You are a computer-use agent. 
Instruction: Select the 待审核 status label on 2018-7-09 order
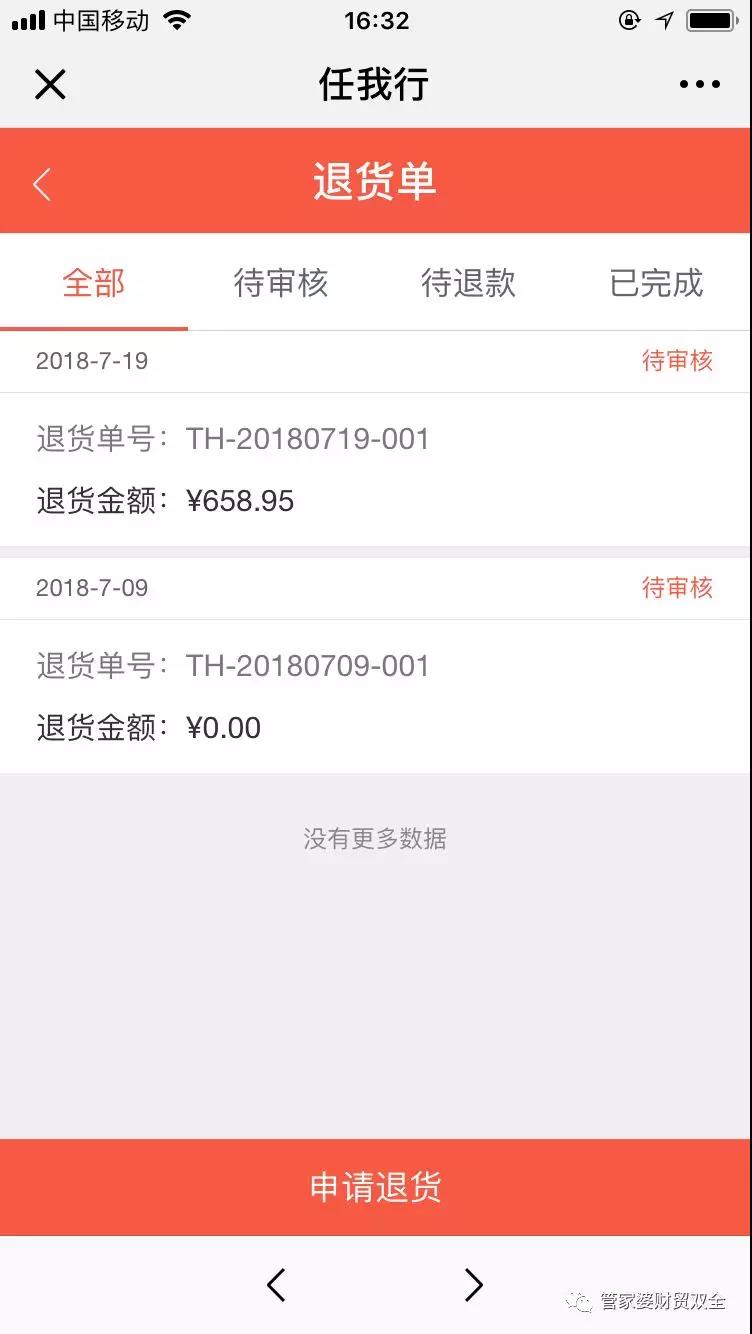tap(678, 588)
